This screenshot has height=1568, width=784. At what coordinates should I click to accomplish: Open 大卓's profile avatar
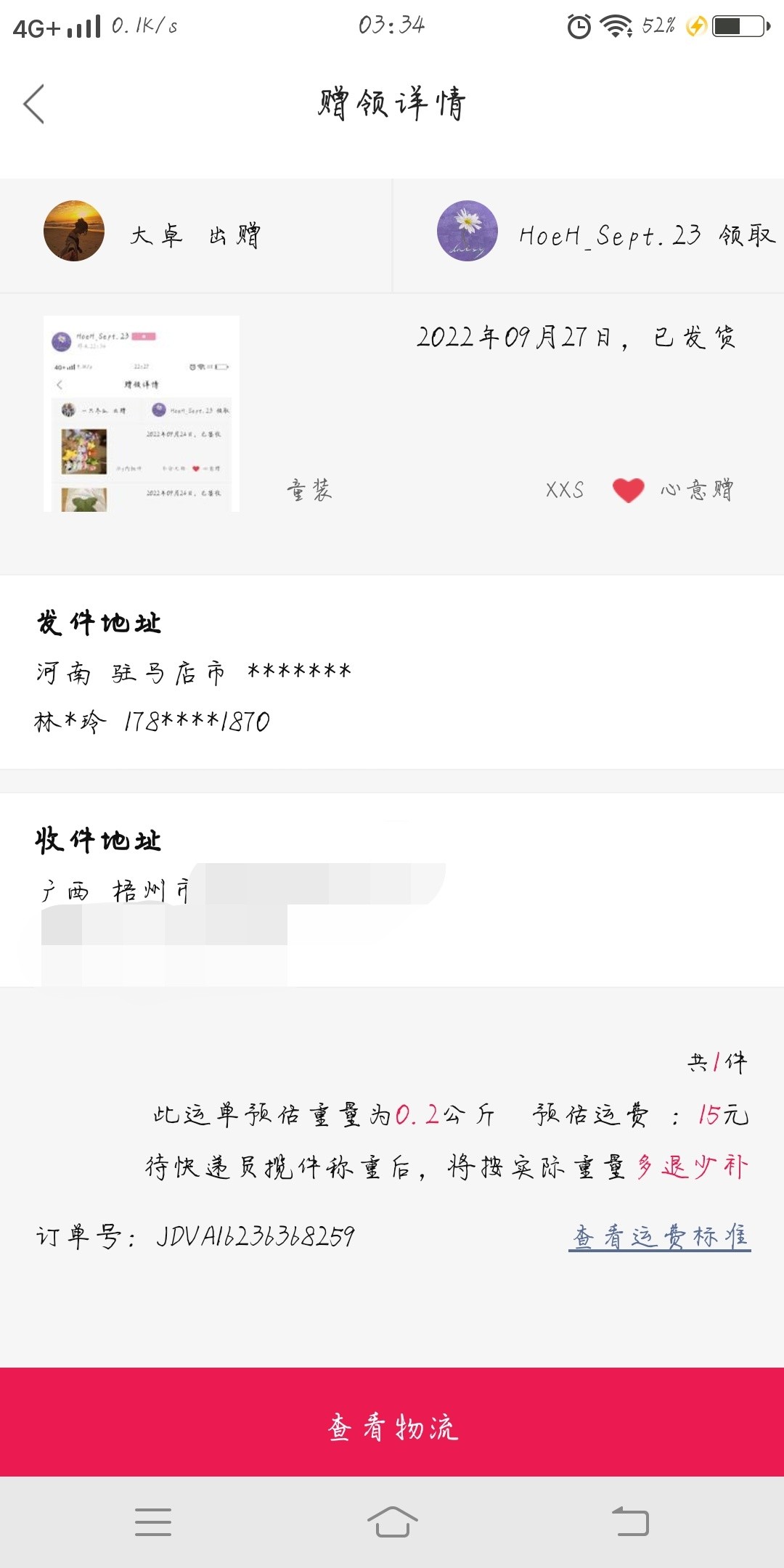74,231
